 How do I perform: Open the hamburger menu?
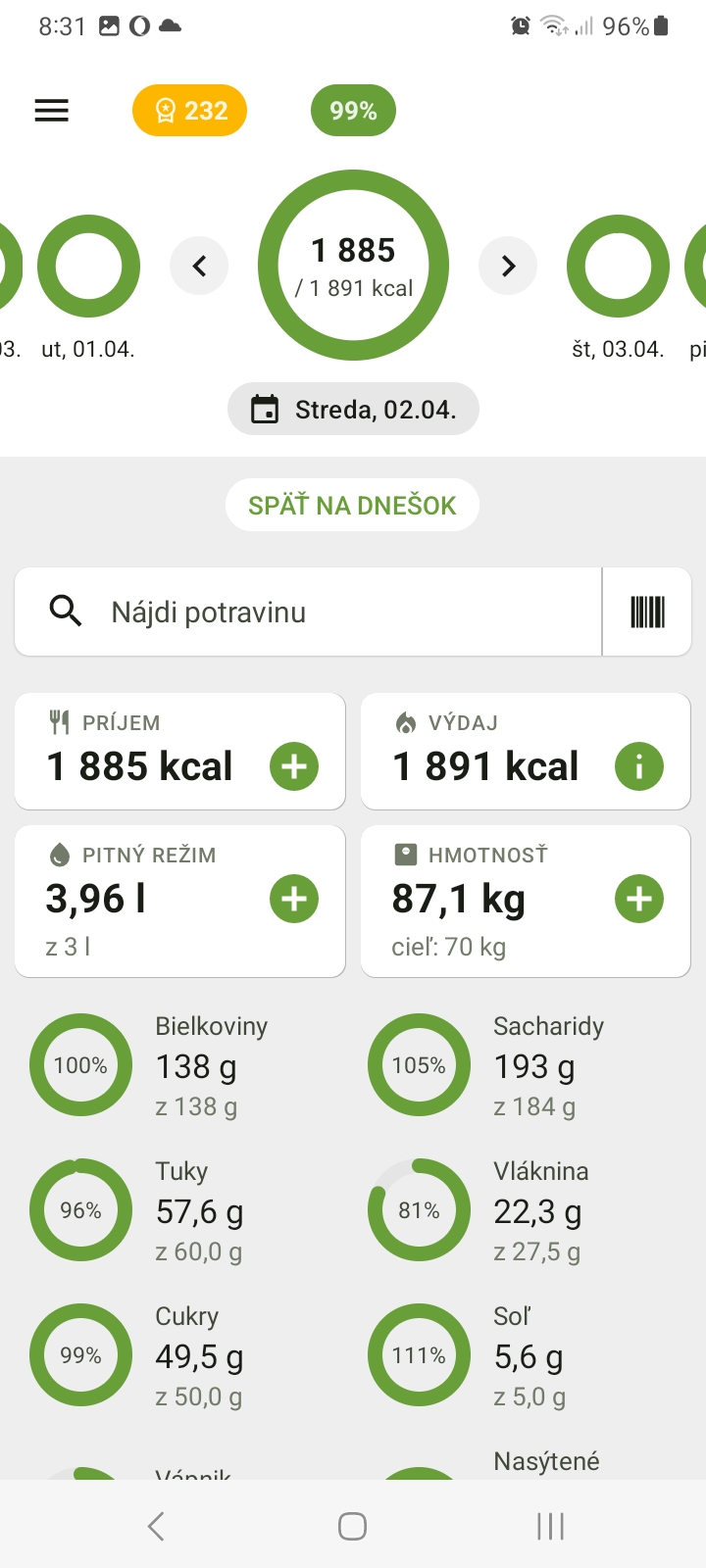(52, 111)
